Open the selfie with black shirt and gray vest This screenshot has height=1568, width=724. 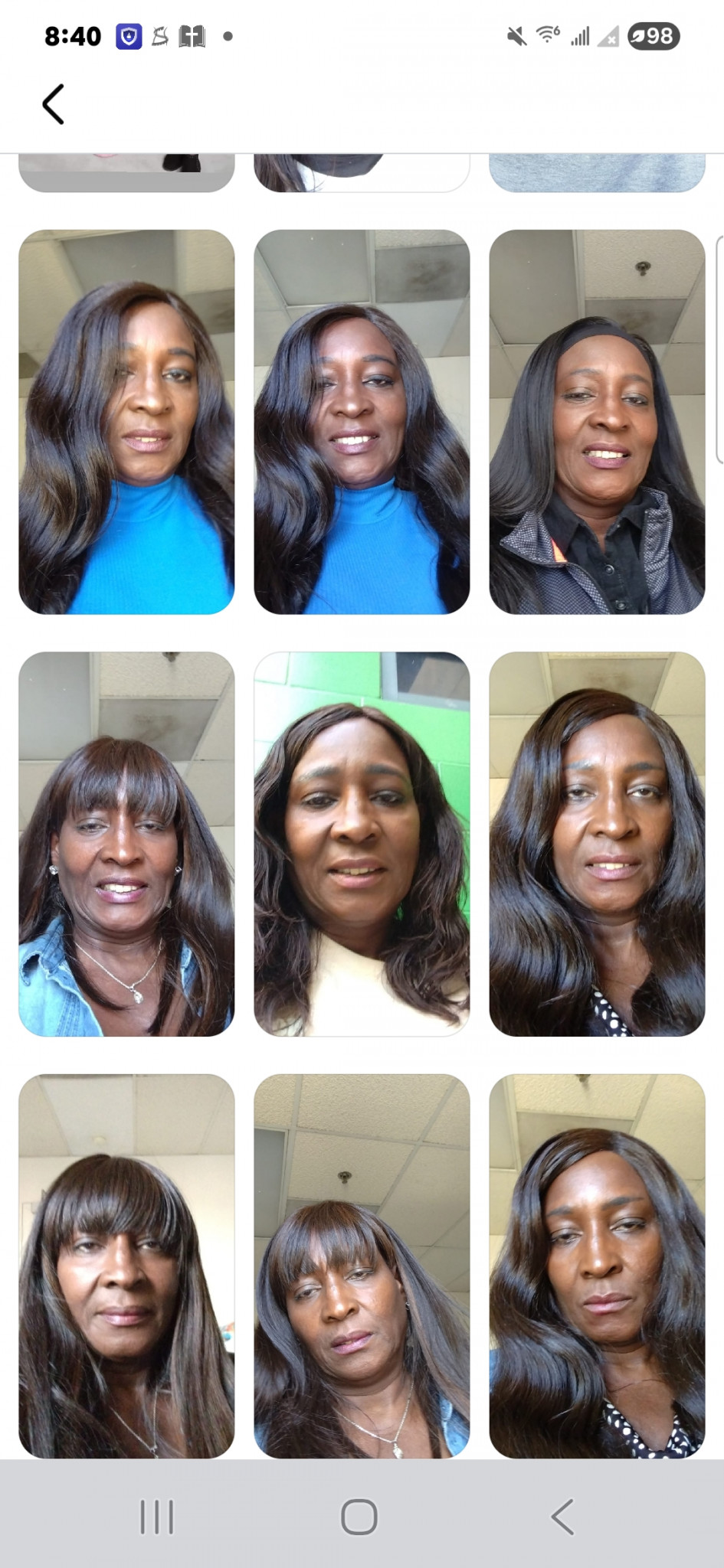coord(596,422)
